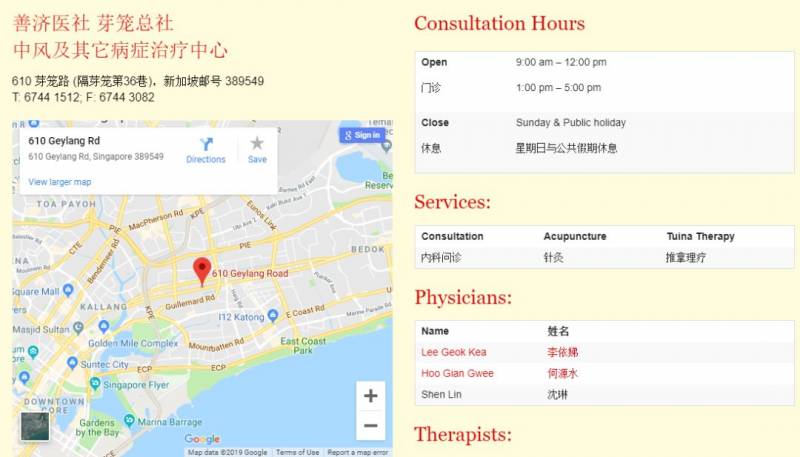The width and height of the screenshot is (800, 457).
Task: Zoom out on the map
Action: pos(370,426)
